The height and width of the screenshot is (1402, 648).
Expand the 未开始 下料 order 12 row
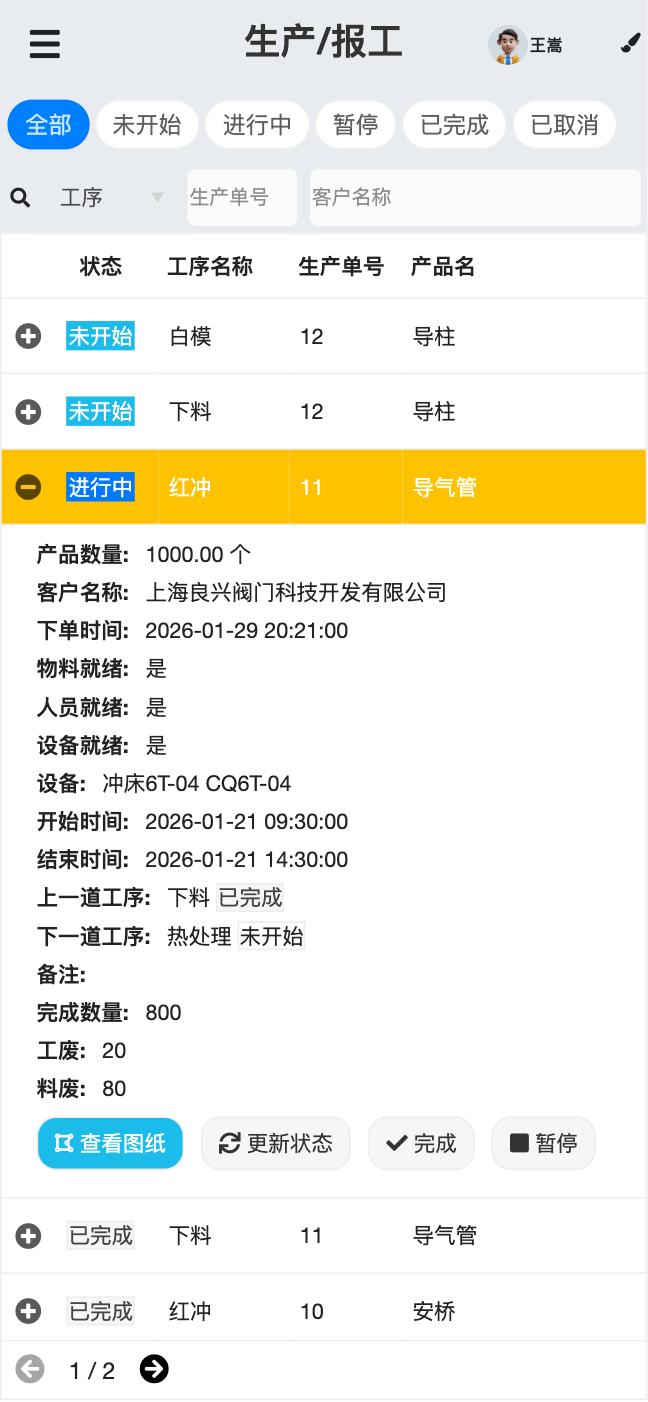pyautogui.click(x=28, y=411)
